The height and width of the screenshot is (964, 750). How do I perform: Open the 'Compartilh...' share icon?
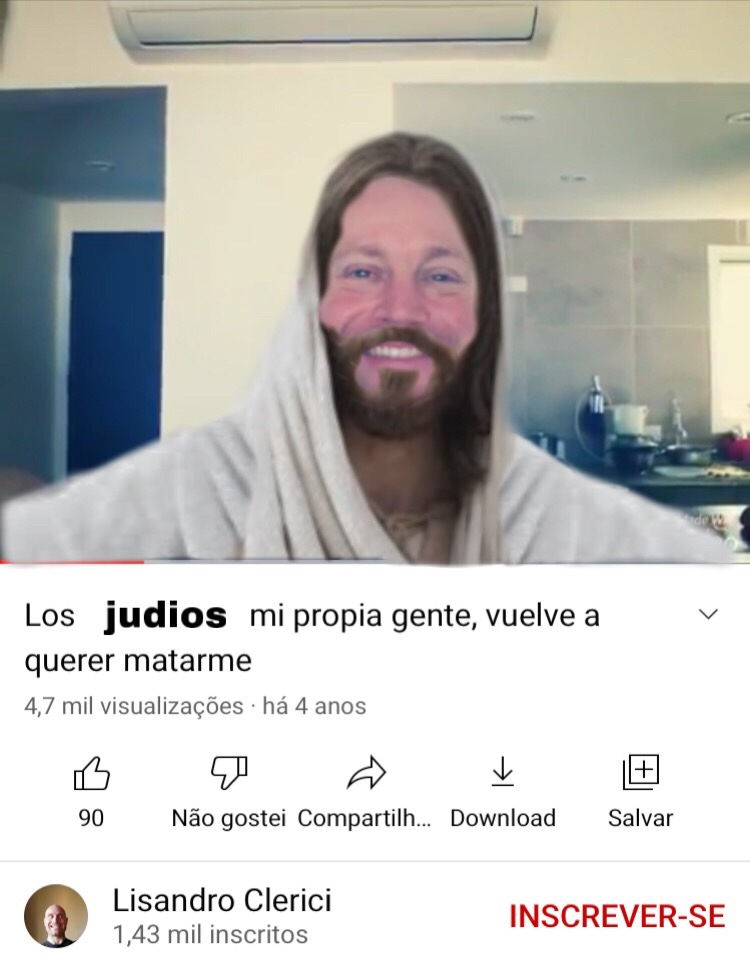[x=364, y=773]
